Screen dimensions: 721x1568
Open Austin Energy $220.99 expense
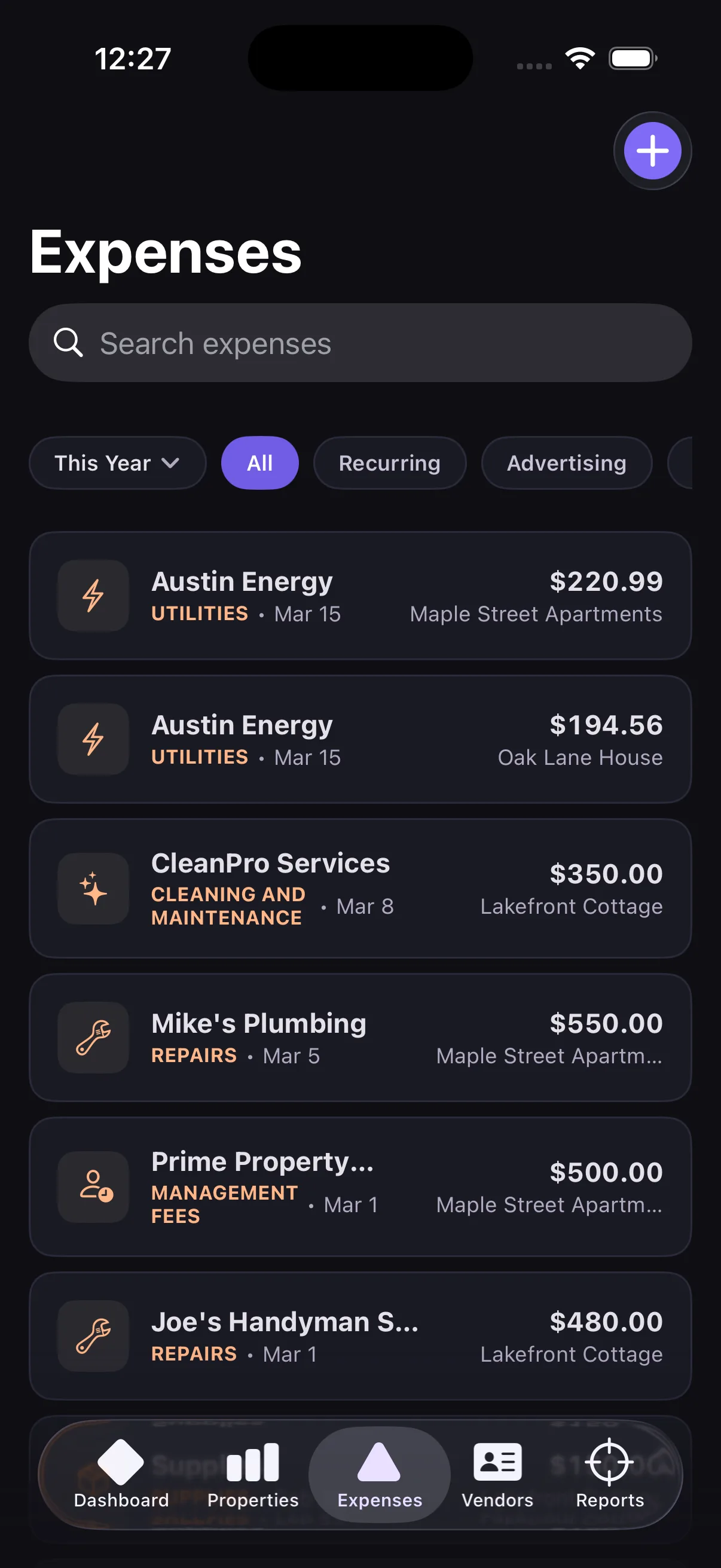coord(360,596)
